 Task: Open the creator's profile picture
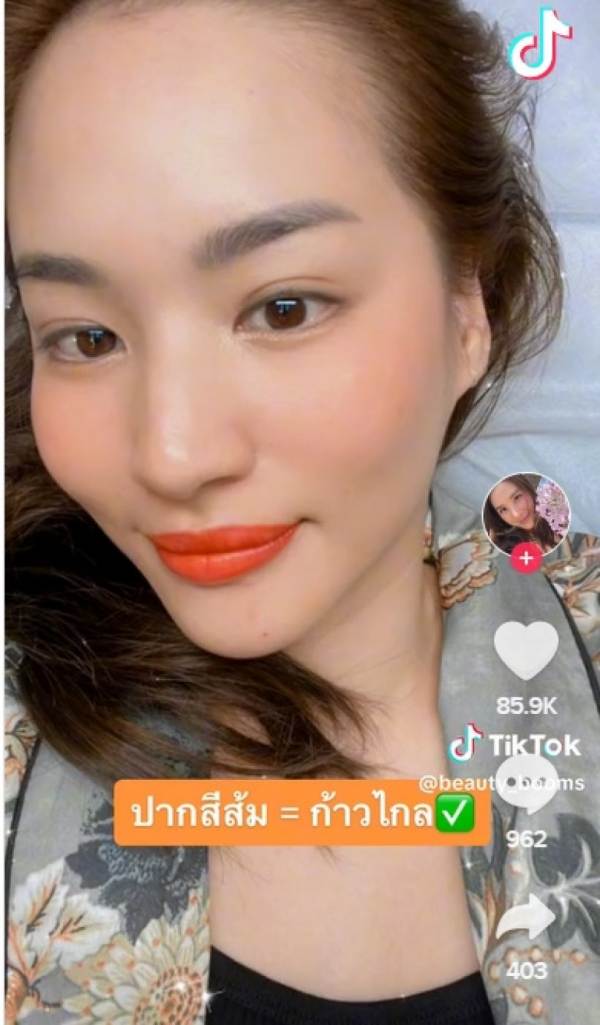click(x=525, y=512)
